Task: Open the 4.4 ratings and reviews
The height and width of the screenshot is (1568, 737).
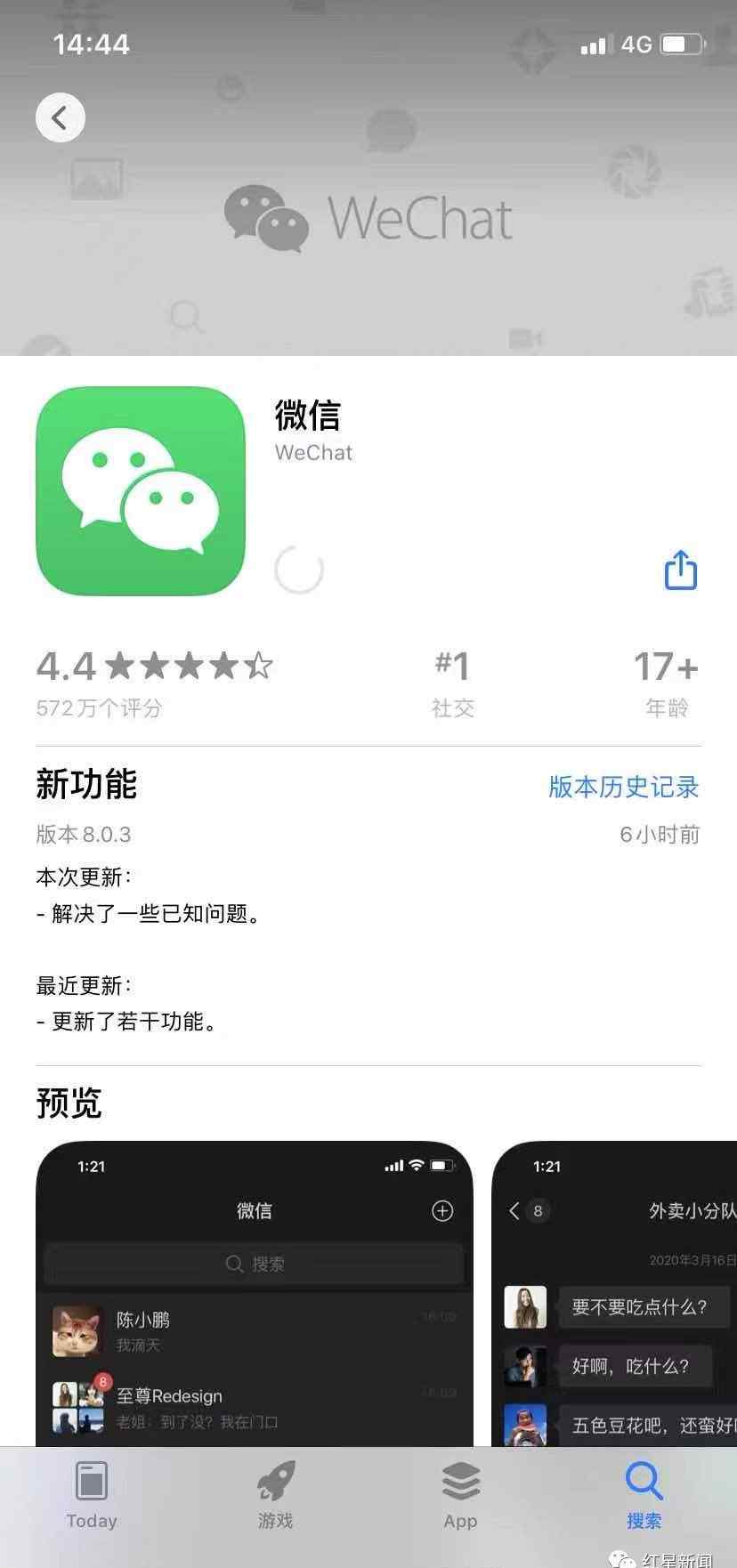Action: pos(154,681)
